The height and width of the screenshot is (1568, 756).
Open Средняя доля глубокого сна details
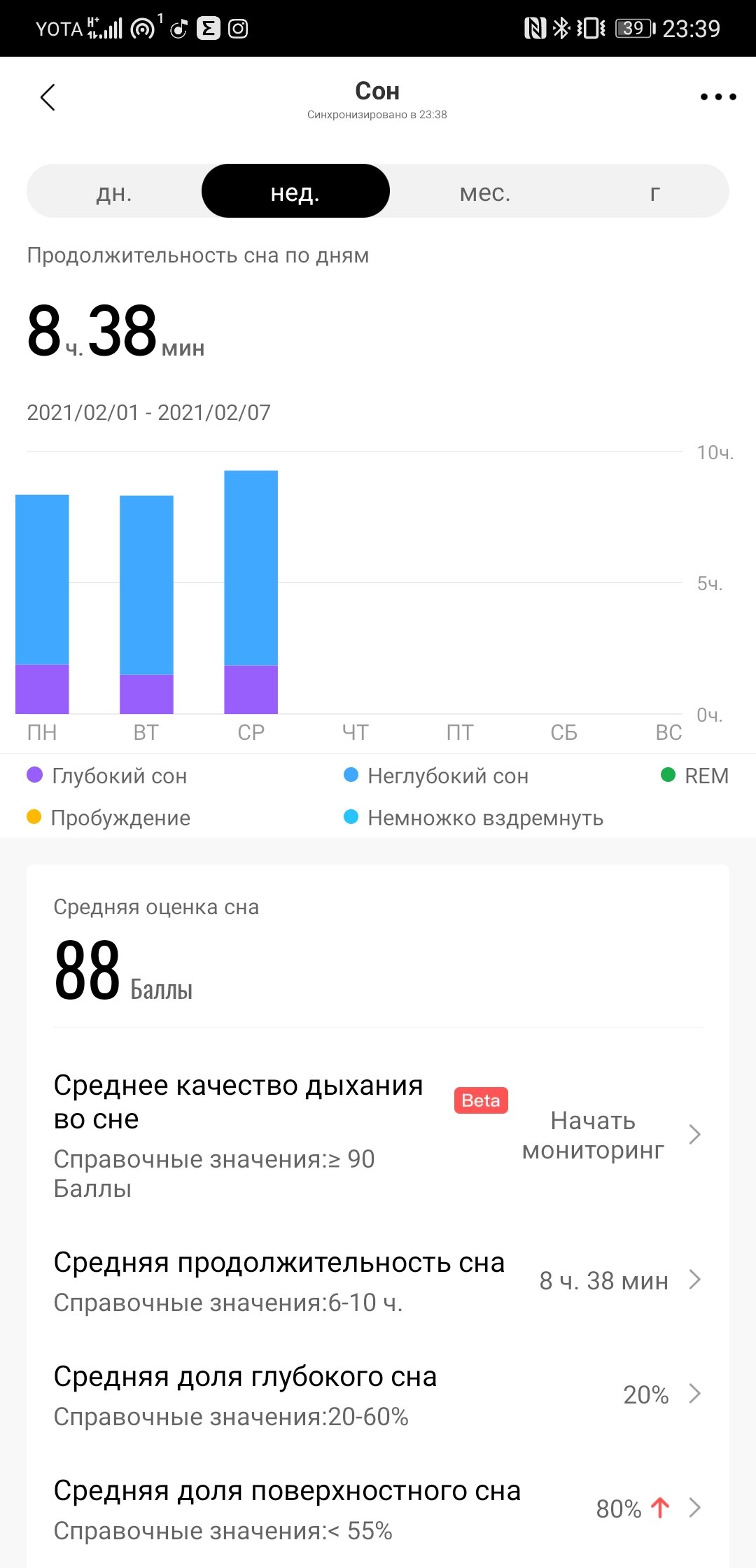pos(378,1394)
